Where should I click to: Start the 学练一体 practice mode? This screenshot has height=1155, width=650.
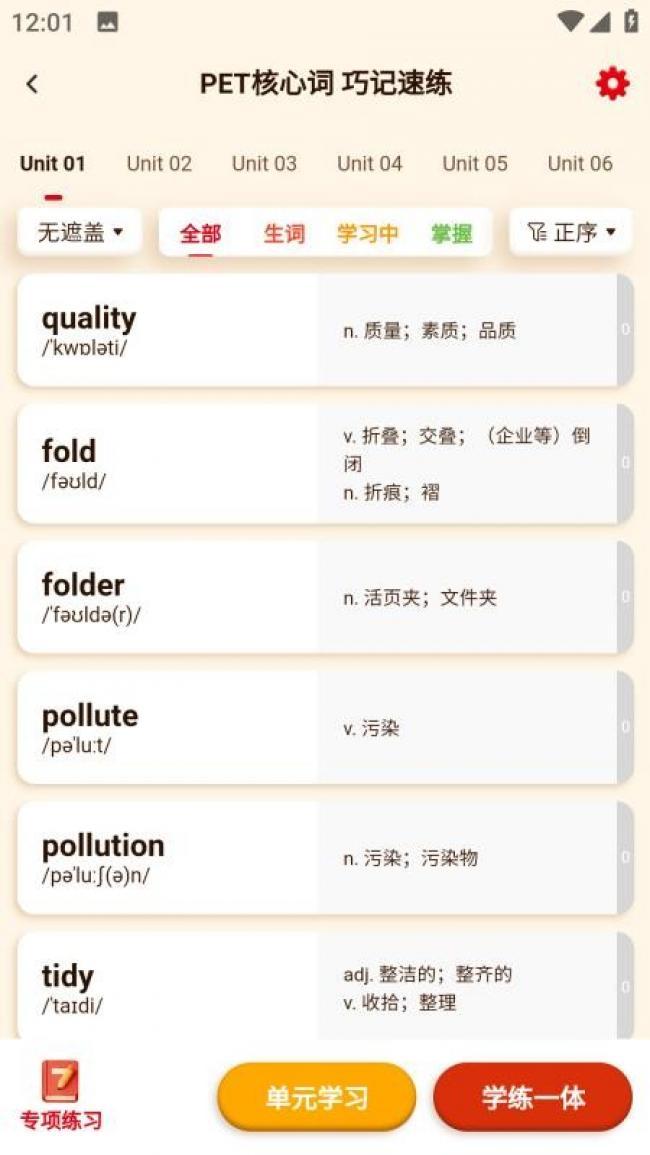[532, 1097]
